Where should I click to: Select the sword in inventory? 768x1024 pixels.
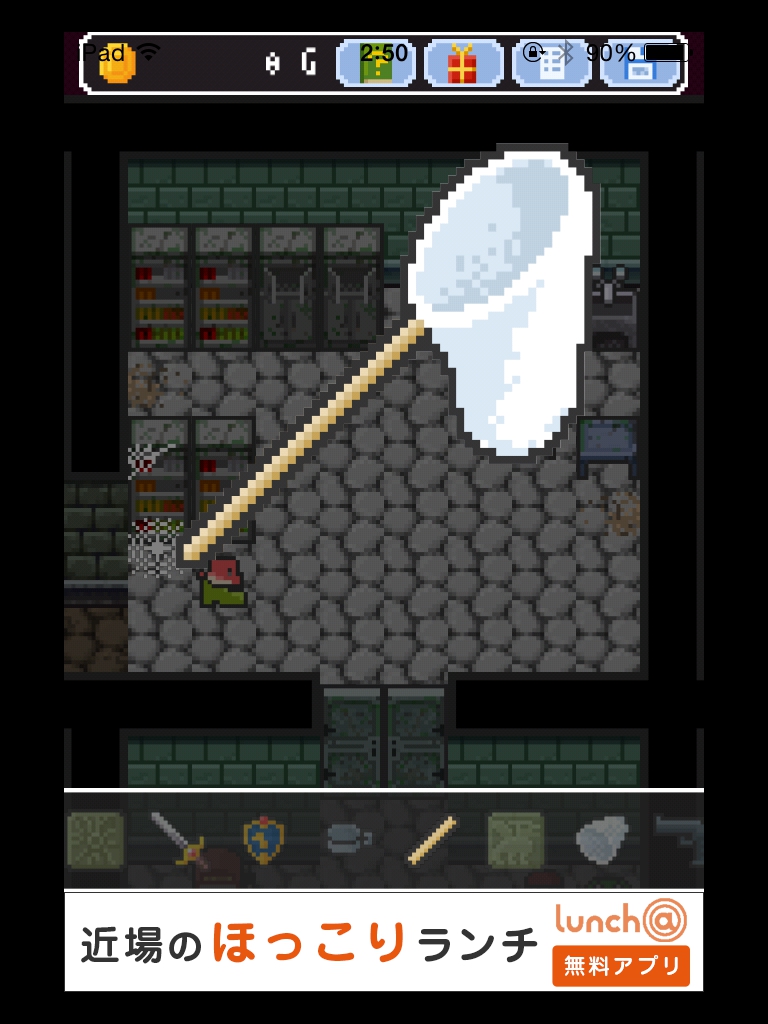coord(178,839)
